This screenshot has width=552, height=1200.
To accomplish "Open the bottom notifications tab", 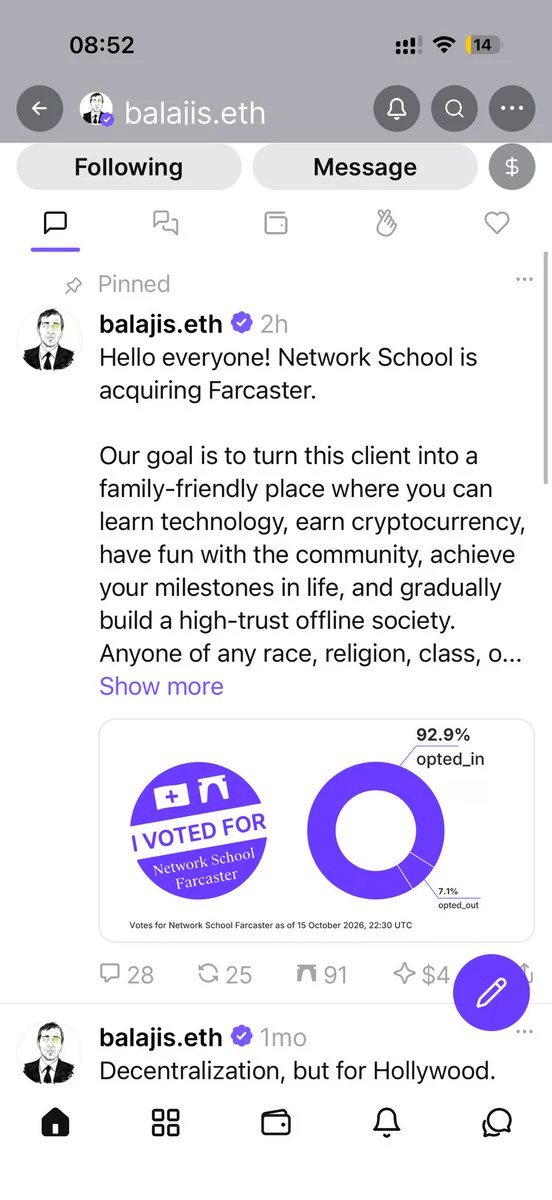I will [387, 1123].
